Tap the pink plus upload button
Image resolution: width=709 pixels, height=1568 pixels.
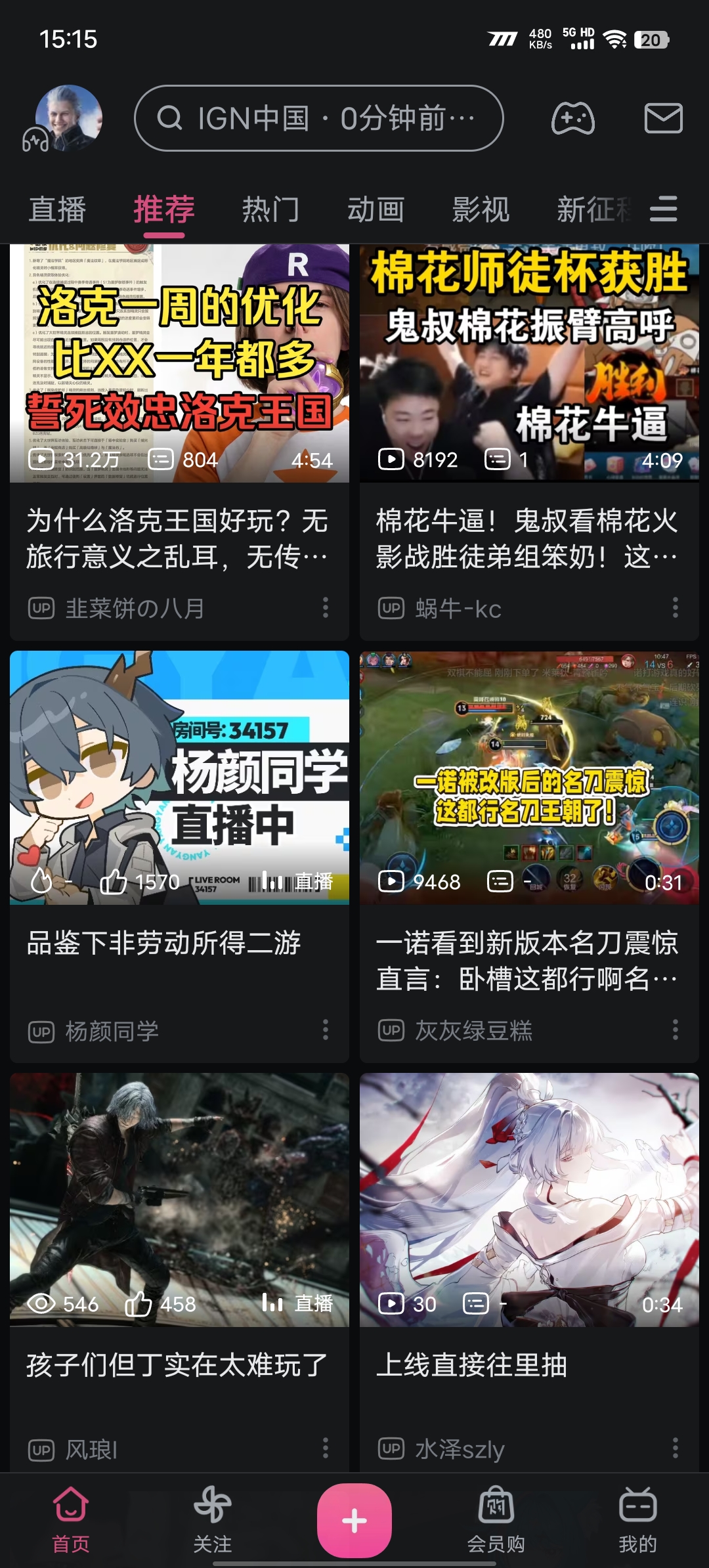tap(354, 1521)
